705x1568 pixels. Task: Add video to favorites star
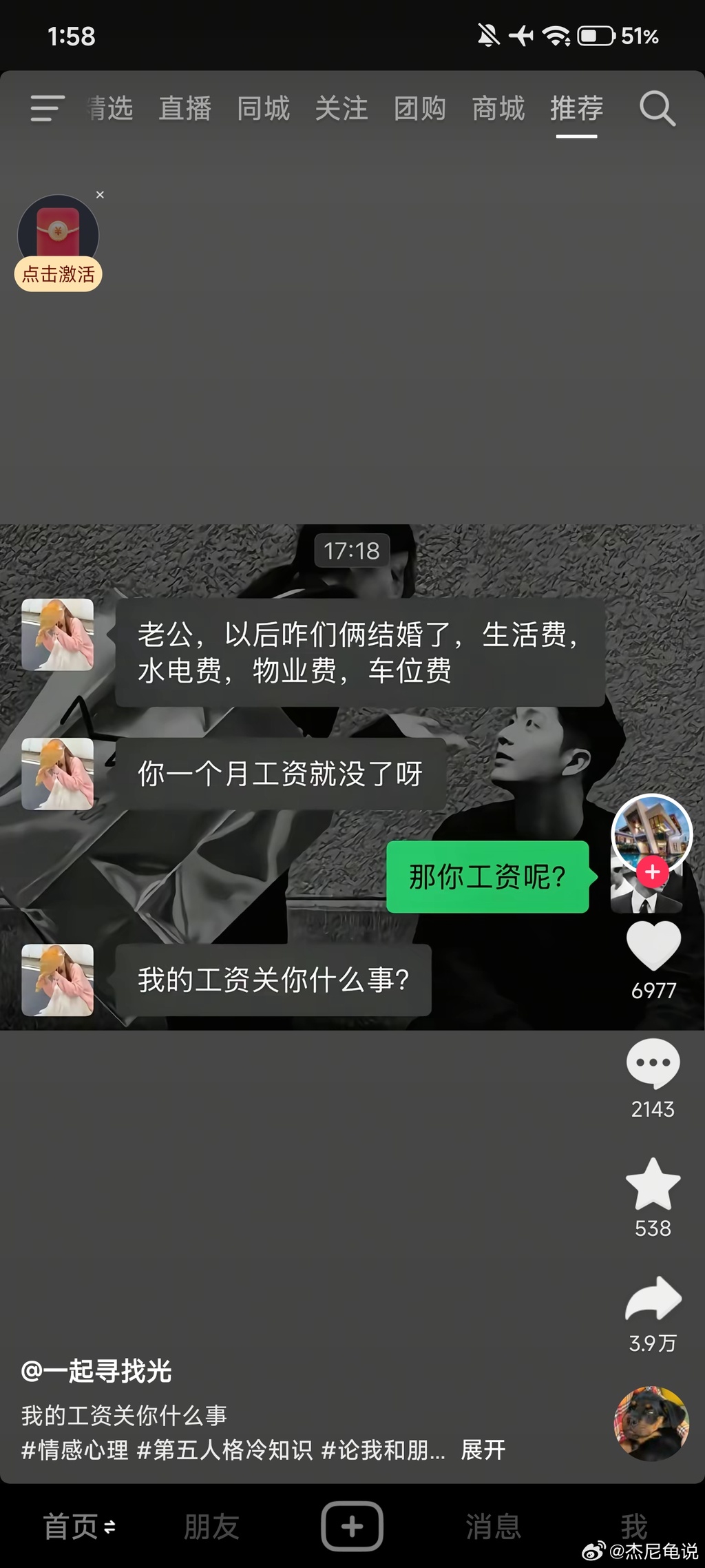[x=653, y=1184]
